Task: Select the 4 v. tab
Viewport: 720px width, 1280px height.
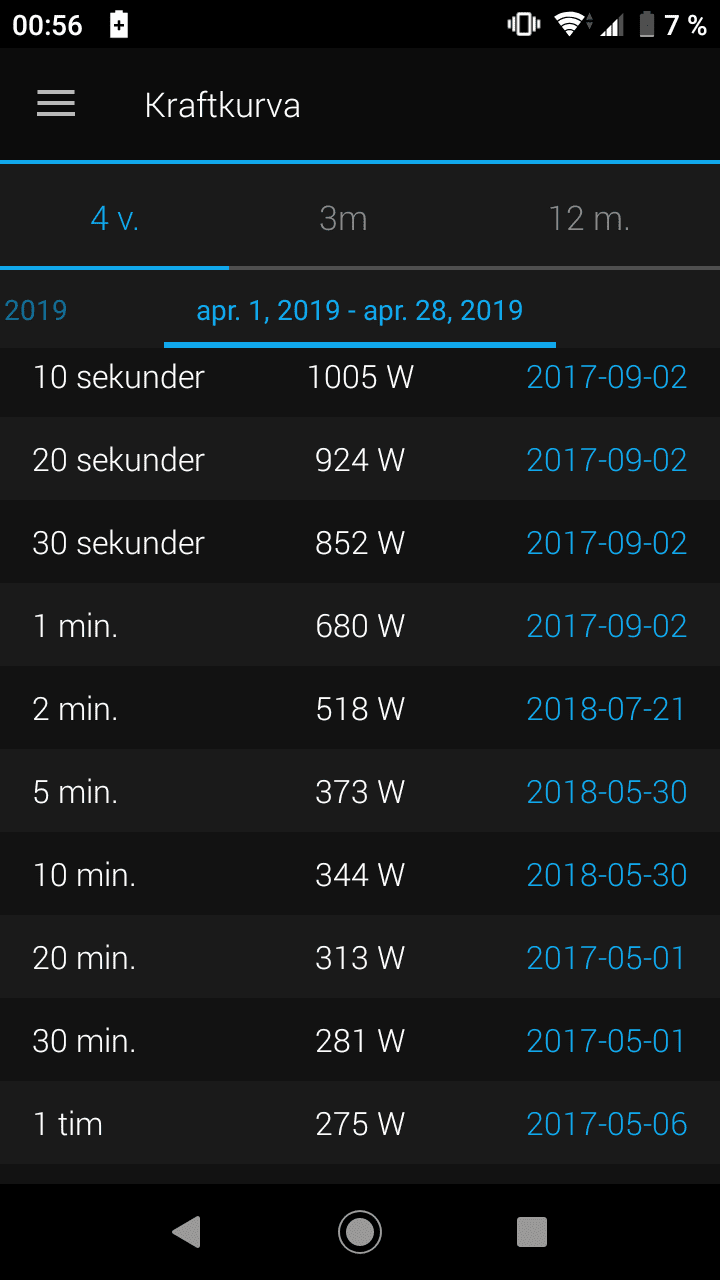Action: click(115, 218)
